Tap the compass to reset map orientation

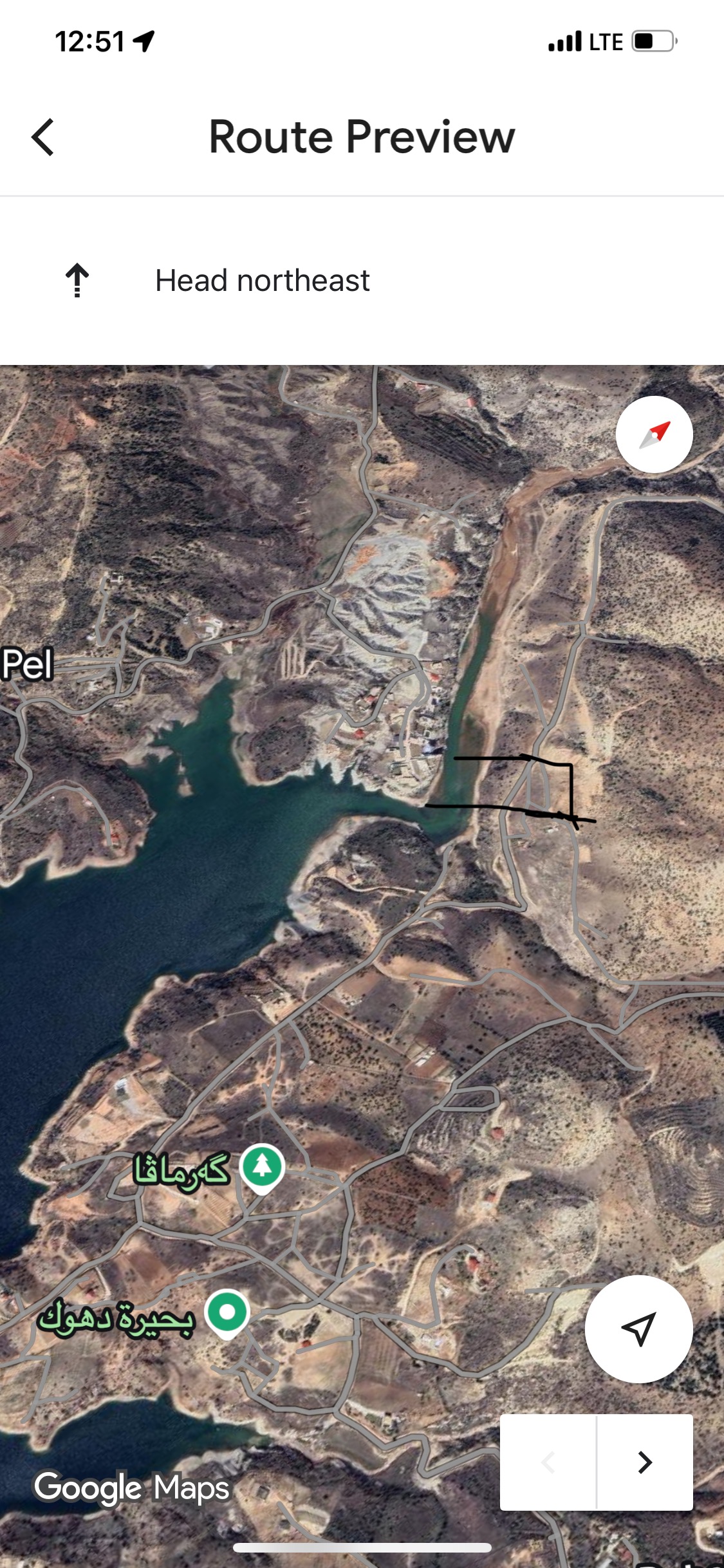(654, 434)
